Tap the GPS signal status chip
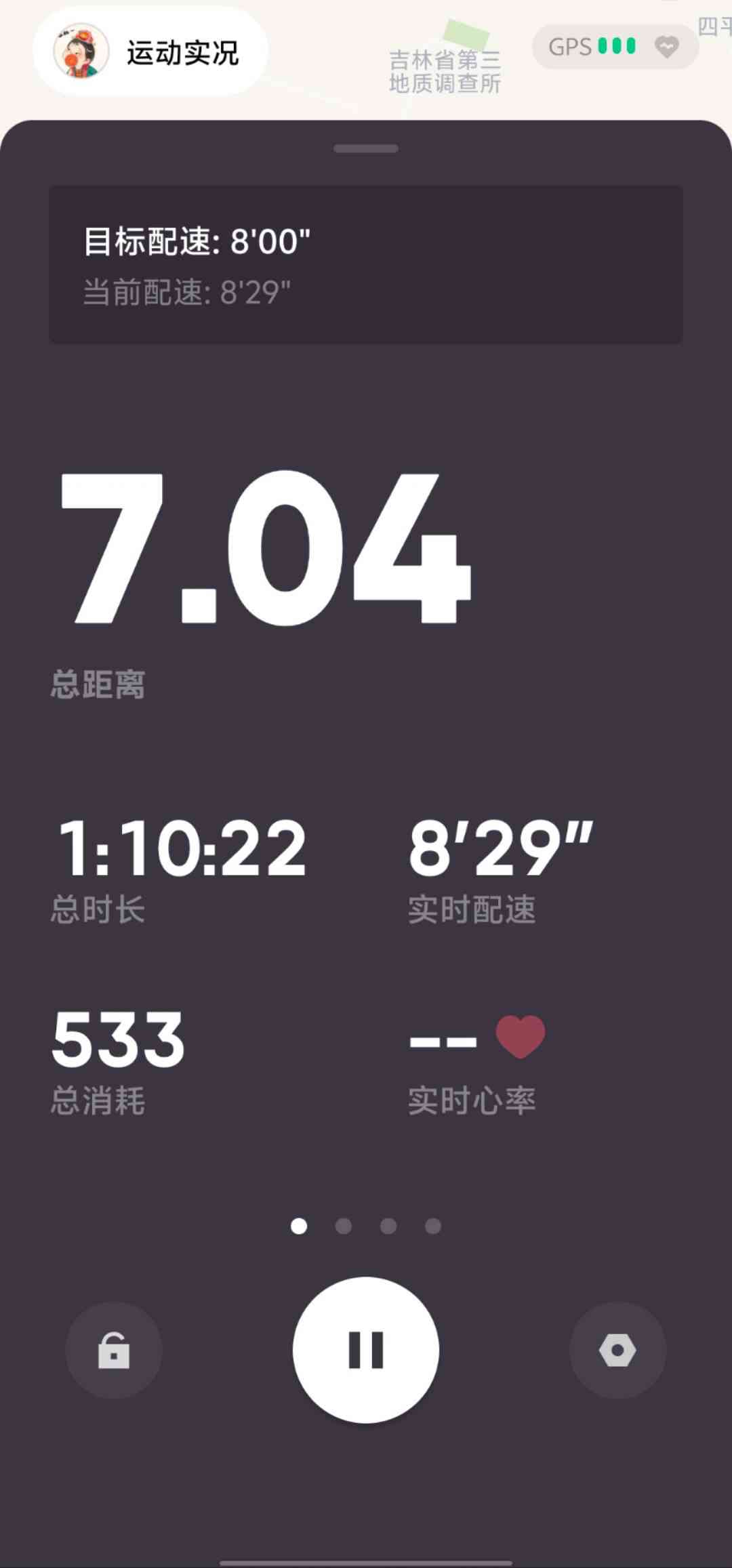This screenshot has height=1568, width=732. [x=614, y=47]
